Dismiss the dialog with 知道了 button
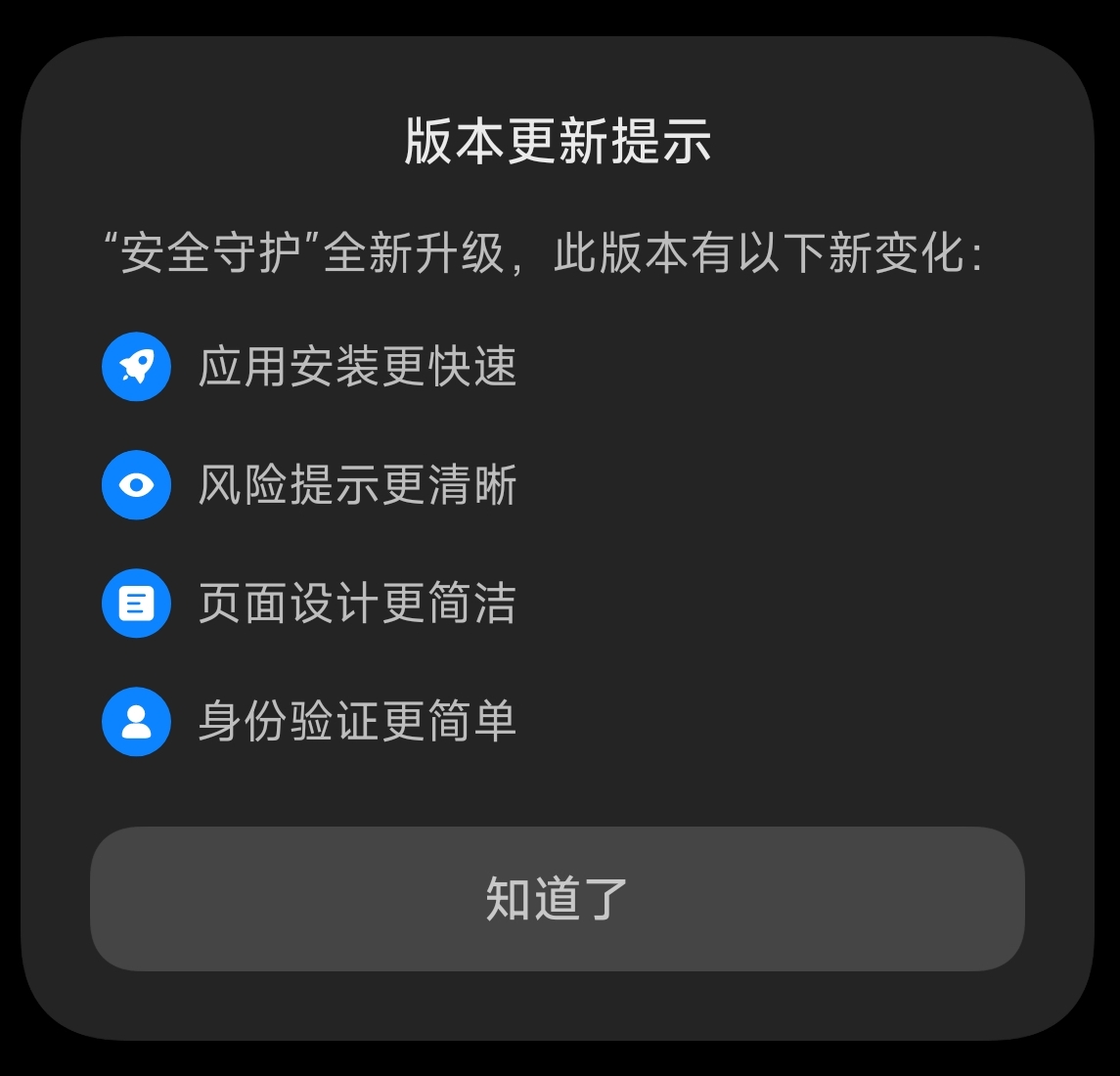1120x1076 pixels. coord(557,898)
